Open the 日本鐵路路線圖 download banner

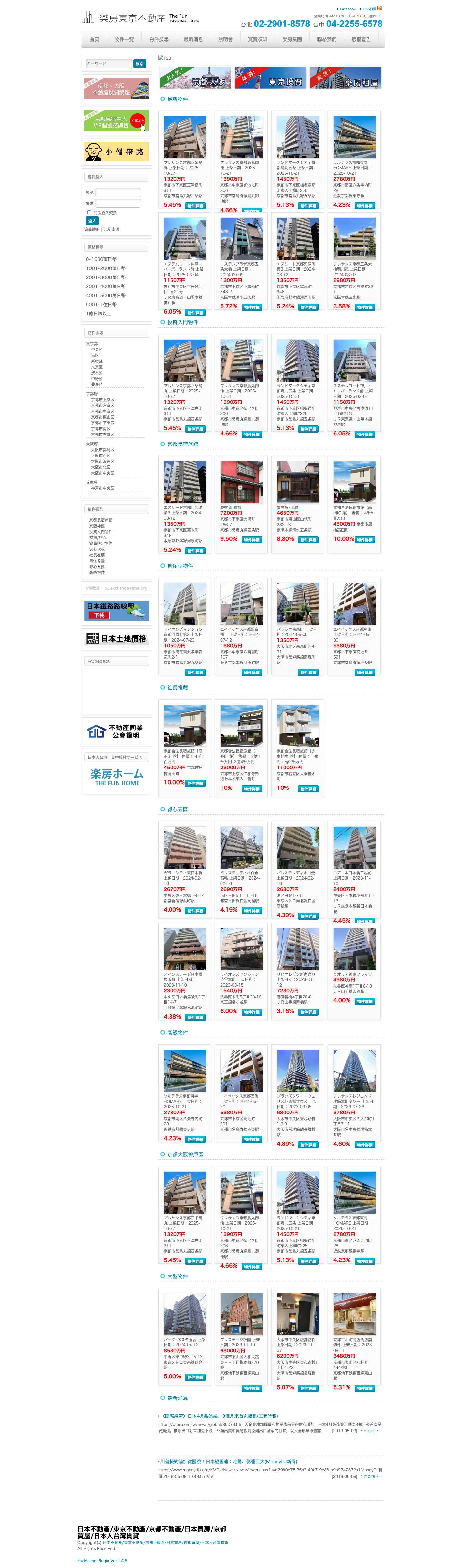coord(116,611)
